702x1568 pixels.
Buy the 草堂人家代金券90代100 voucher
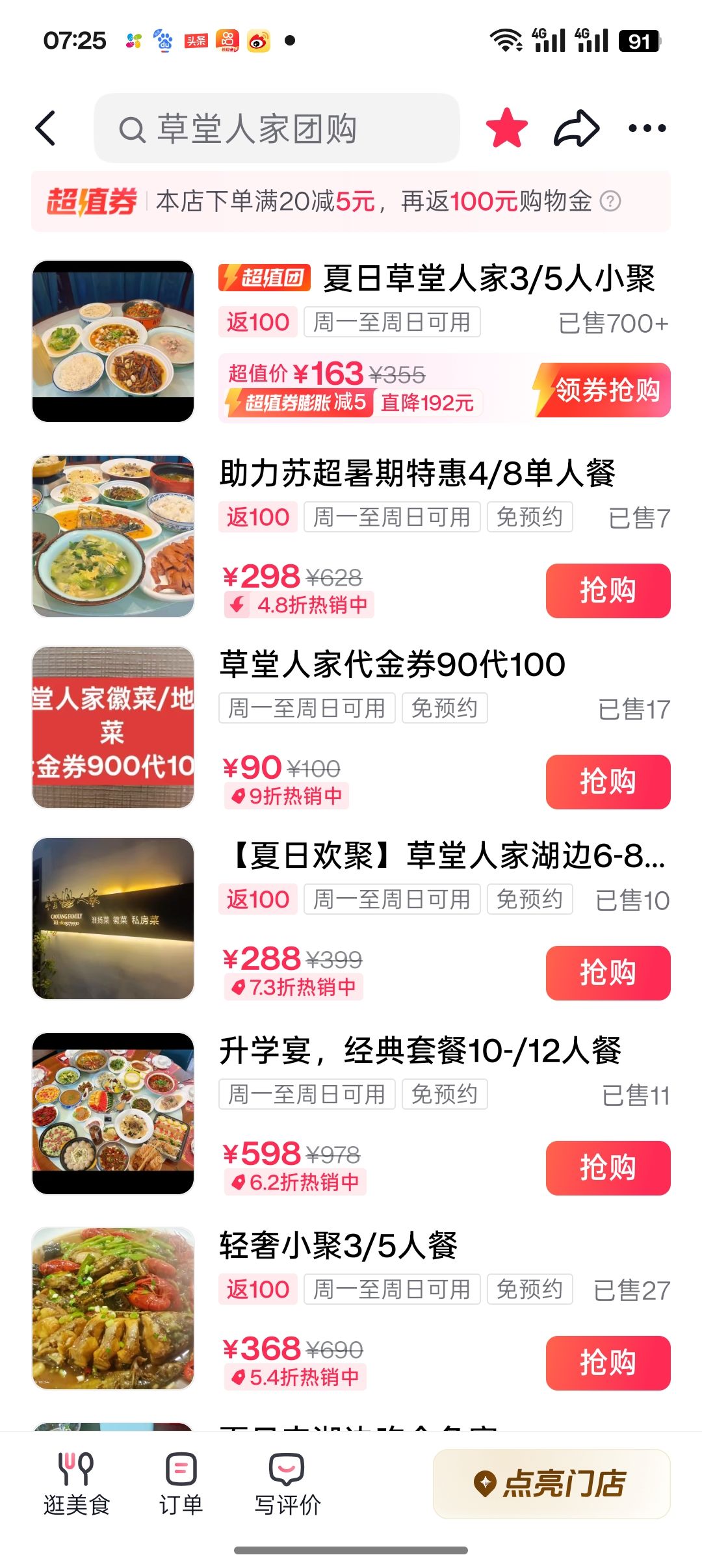coord(608,781)
